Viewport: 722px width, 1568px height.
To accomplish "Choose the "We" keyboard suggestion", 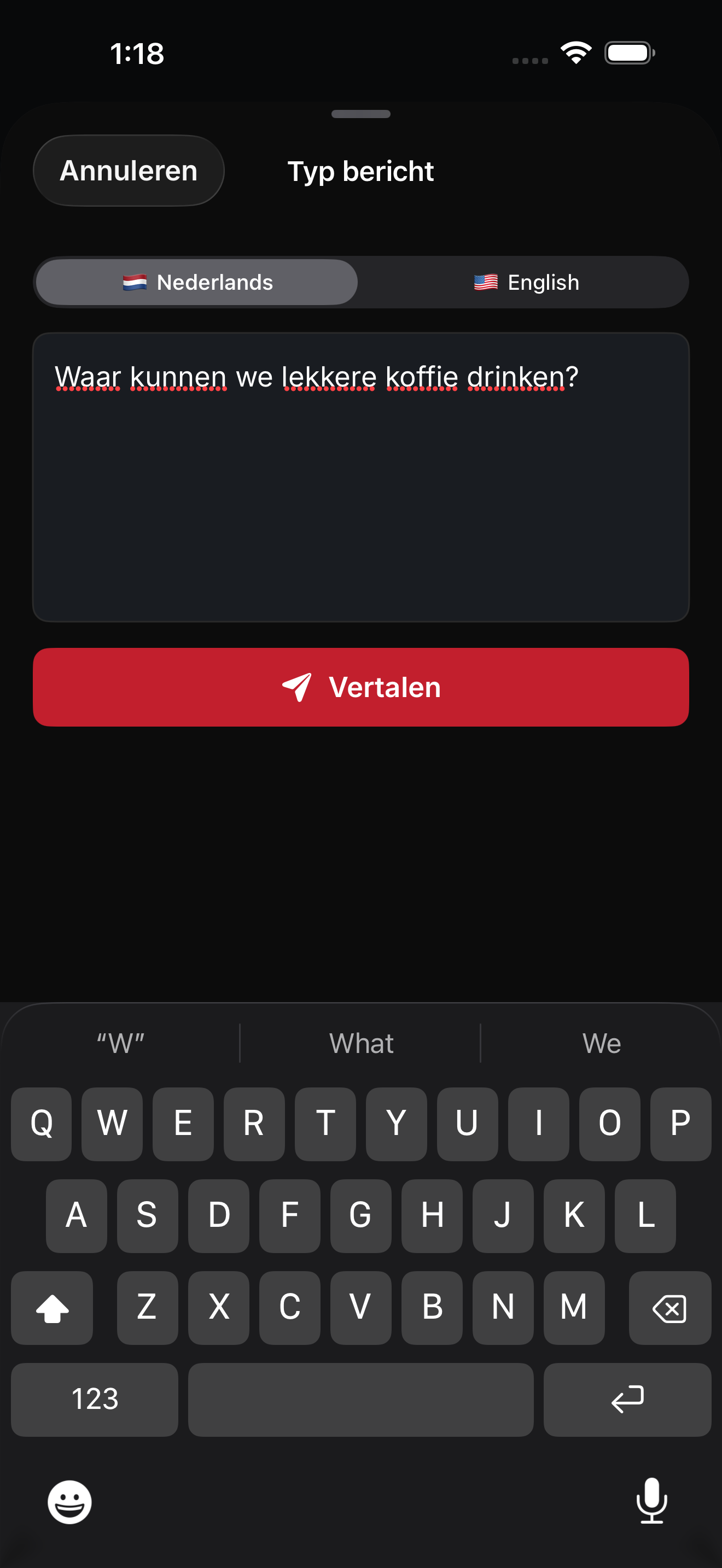I will pyautogui.click(x=602, y=1043).
